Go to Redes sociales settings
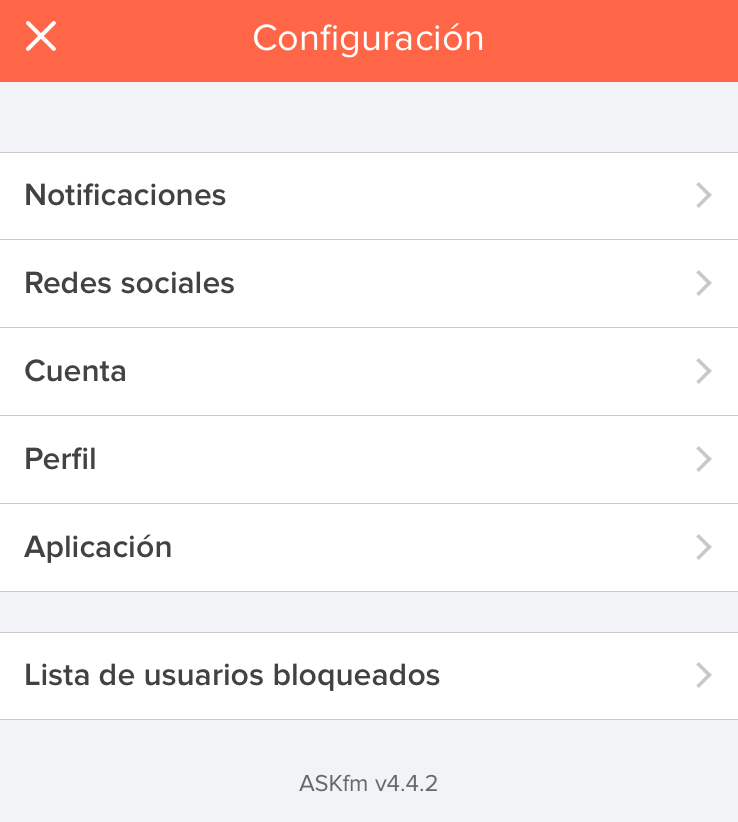Image resolution: width=738 pixels, height=822 pixels. pos(368,284)
